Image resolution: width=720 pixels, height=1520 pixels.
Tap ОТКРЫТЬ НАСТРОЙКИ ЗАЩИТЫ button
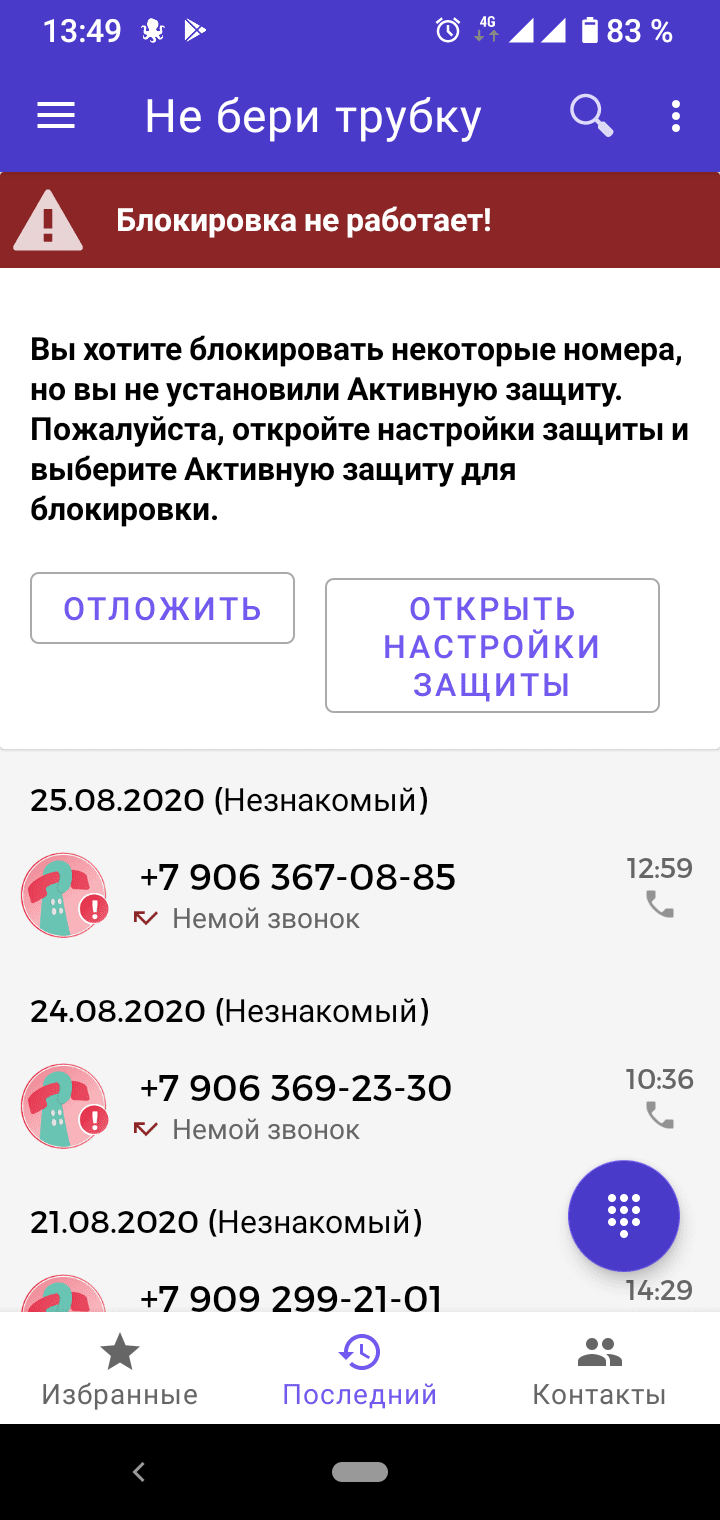[x=492, y=646]
